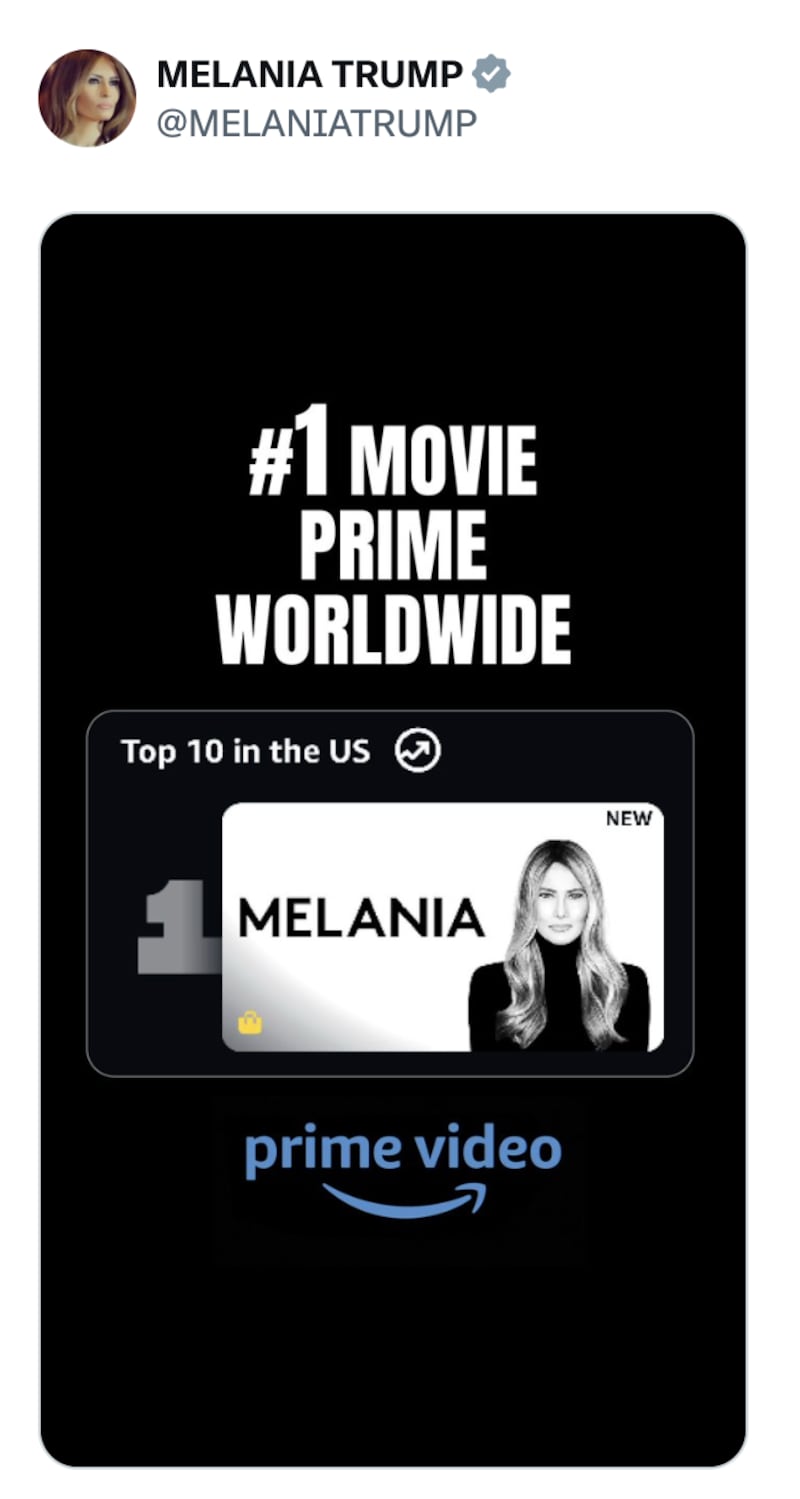Screen dimensions: 800x1499
Task: Open the profile picture next to MELANIA TRUMP
Action: 87,98
